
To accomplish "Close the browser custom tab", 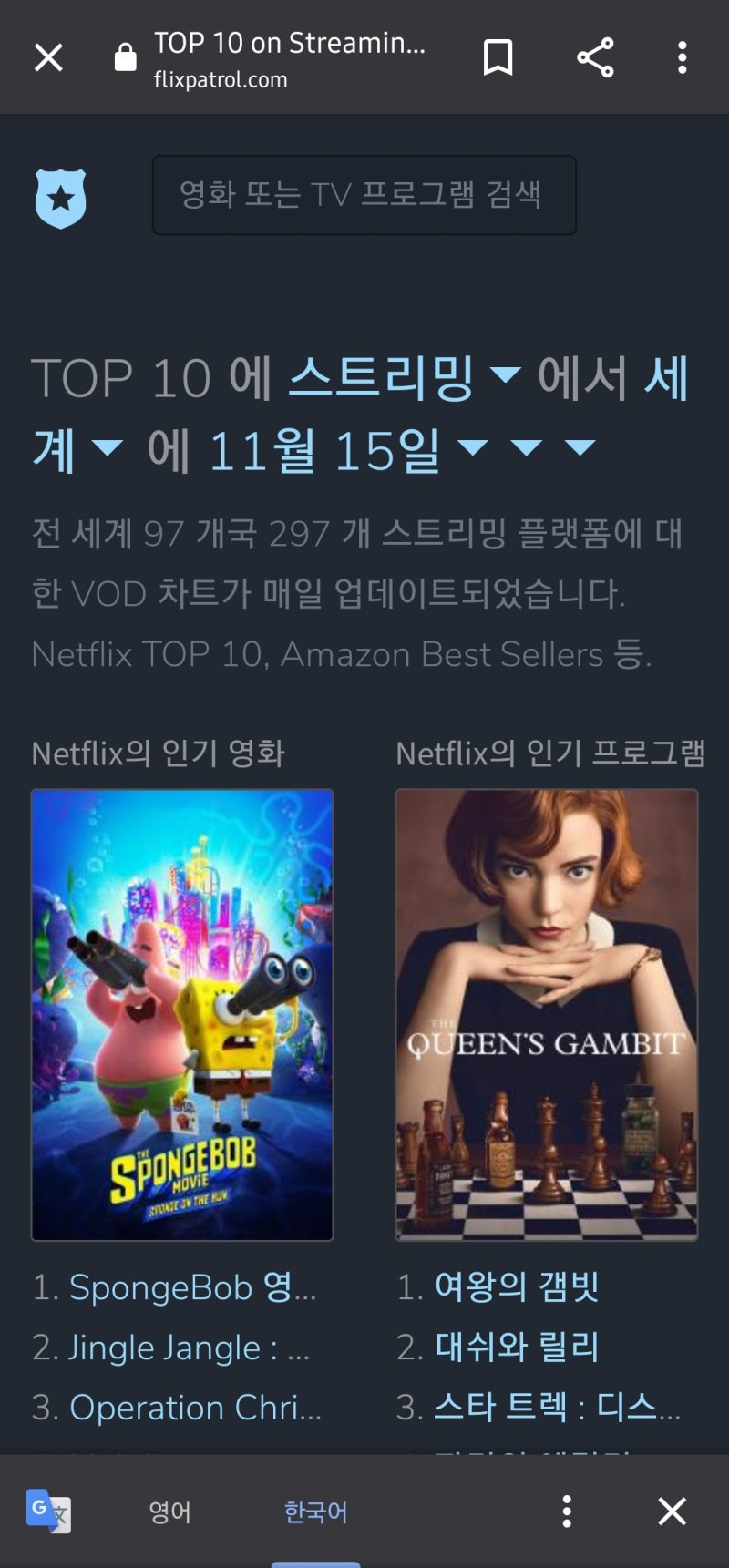I will coord(48,58).
